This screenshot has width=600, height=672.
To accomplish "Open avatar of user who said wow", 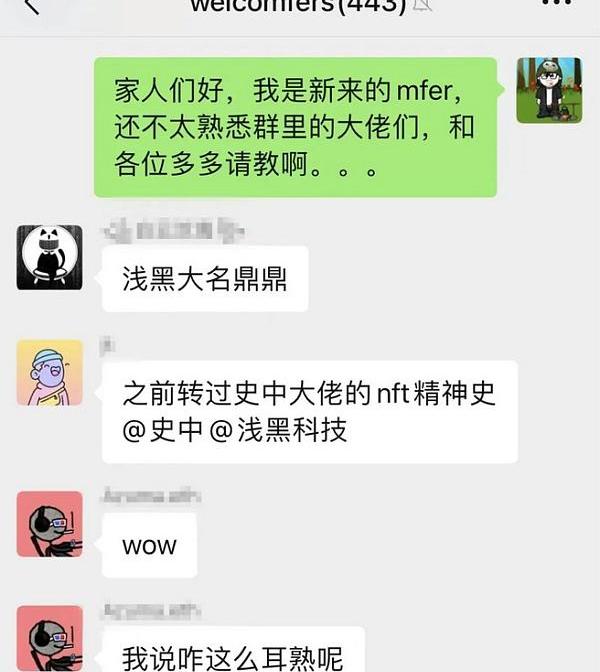I will [x=49, y=524].
